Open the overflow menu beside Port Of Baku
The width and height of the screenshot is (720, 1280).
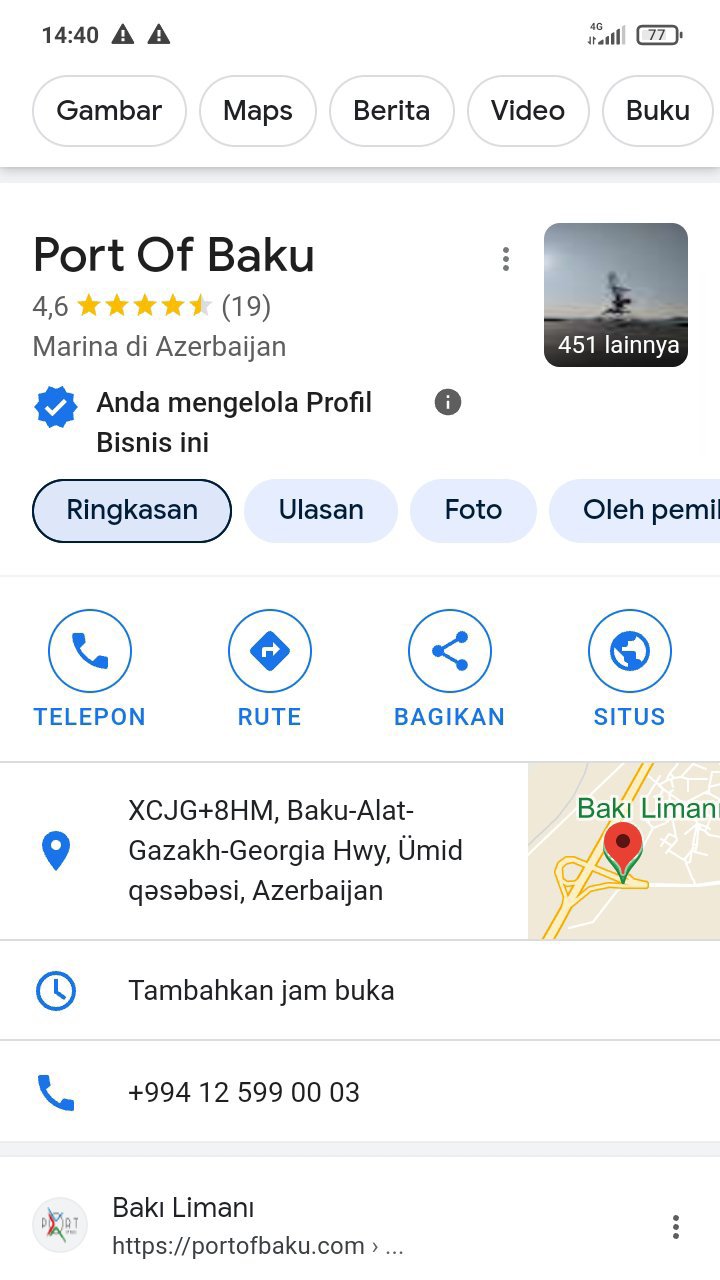click(x=506, y=259)
